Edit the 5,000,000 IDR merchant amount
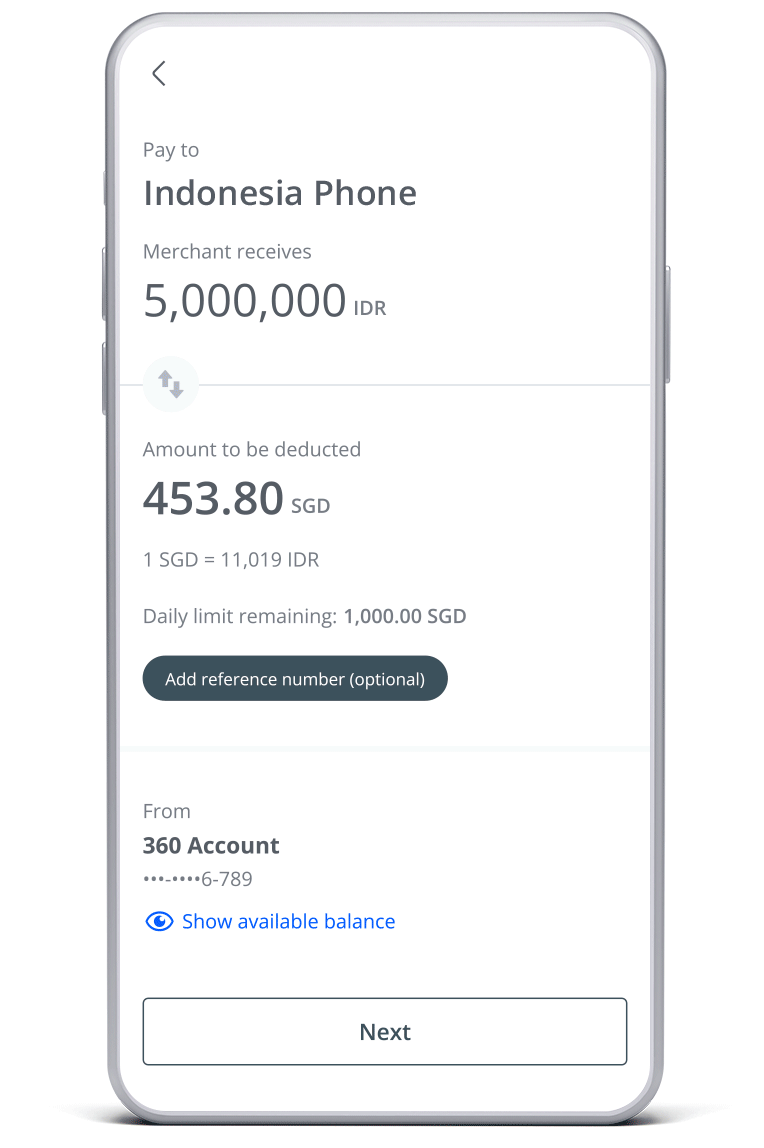764x1148 pixels. (245, 300)
